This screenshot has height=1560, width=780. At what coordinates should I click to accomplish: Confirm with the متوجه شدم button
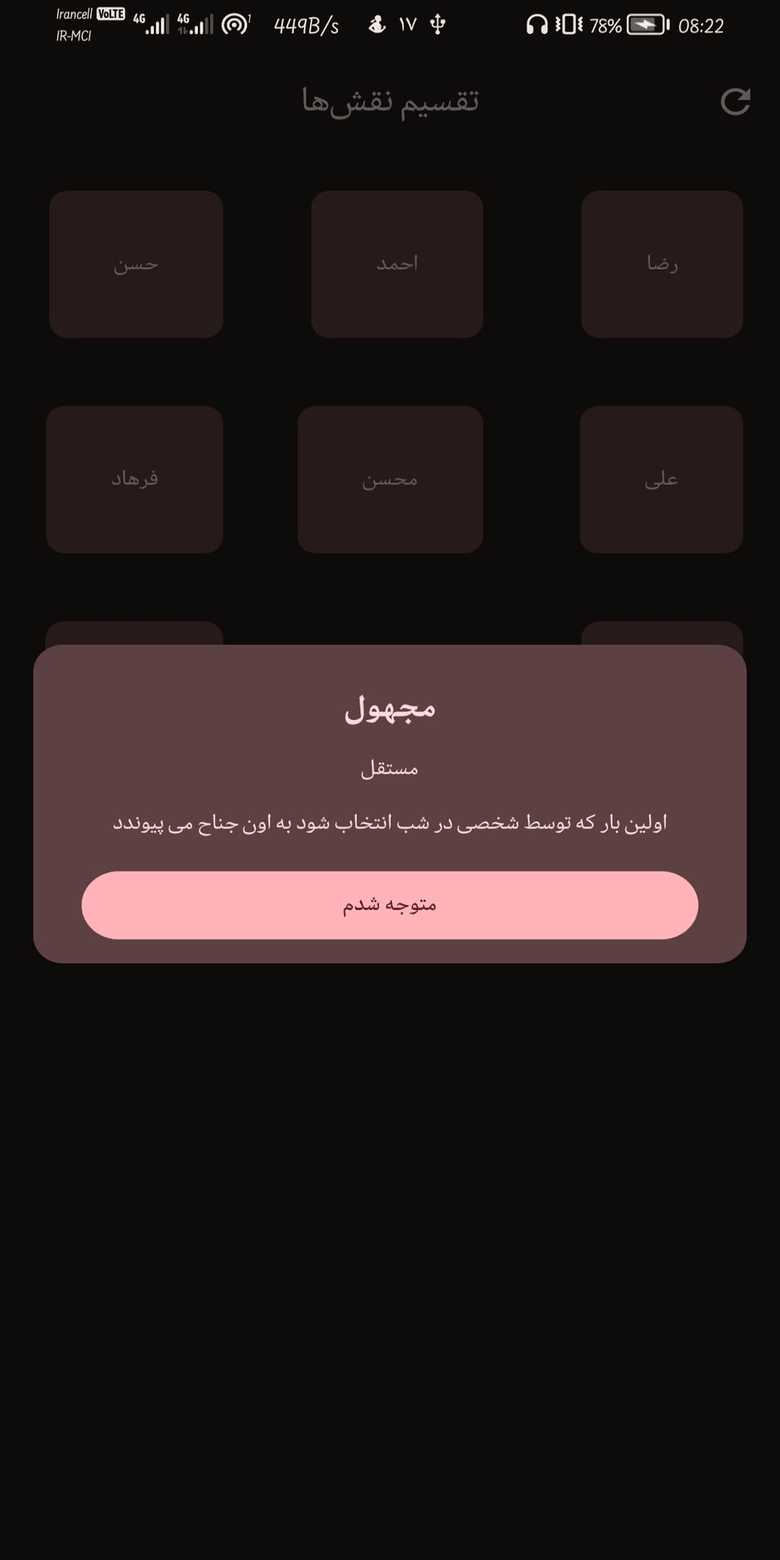point(389,905)
